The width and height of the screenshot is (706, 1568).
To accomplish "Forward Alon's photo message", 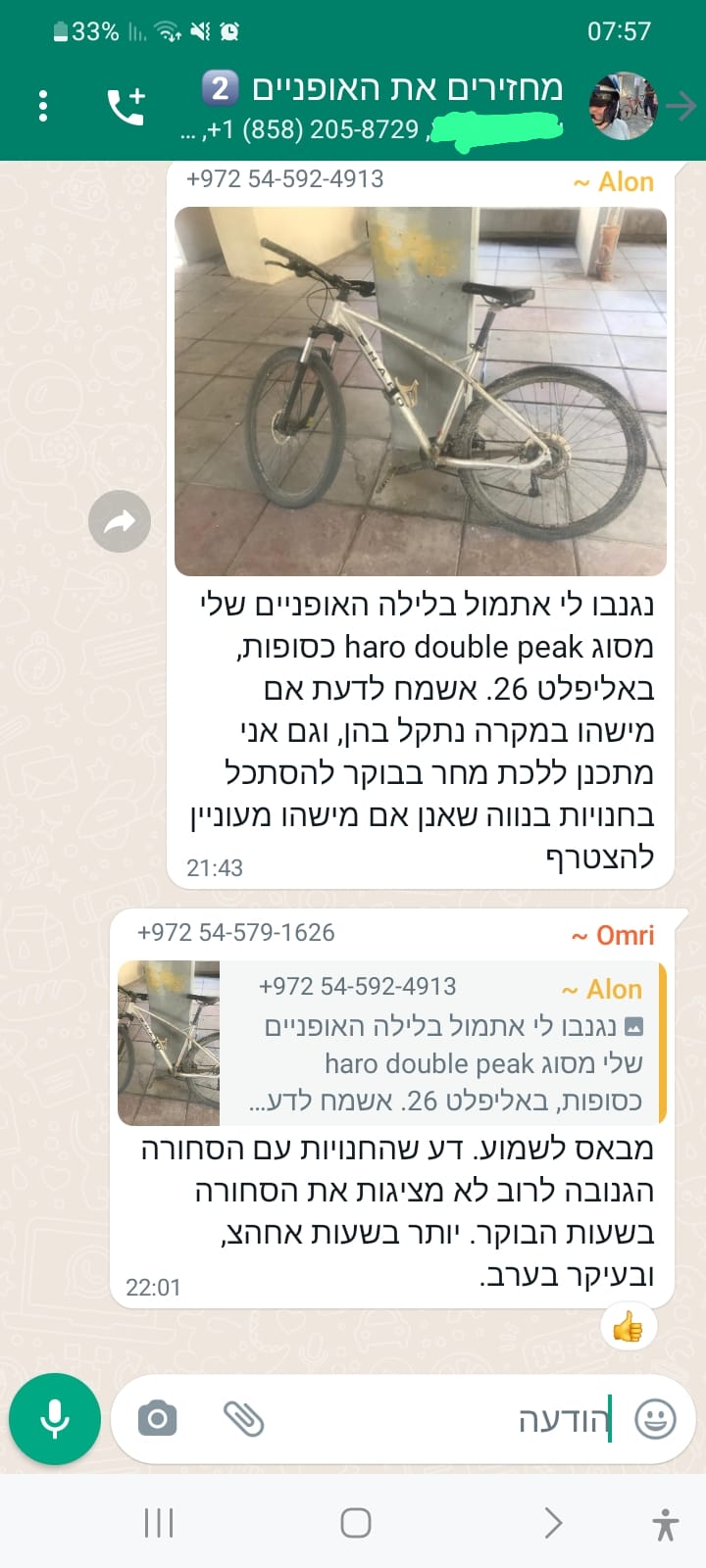I will coord(120,520).
